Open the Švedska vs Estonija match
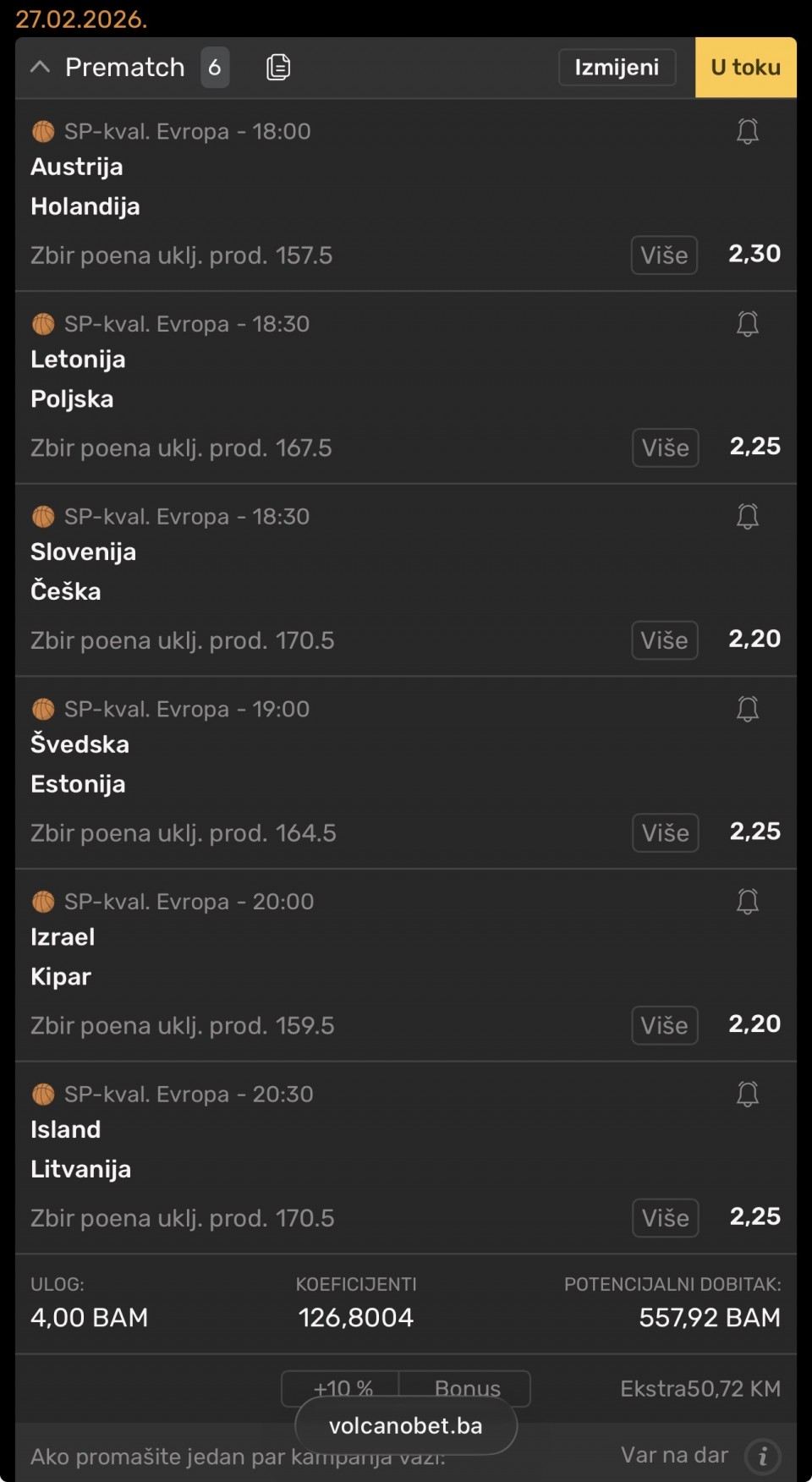812x1482 pixels. (x=80, y=765)
